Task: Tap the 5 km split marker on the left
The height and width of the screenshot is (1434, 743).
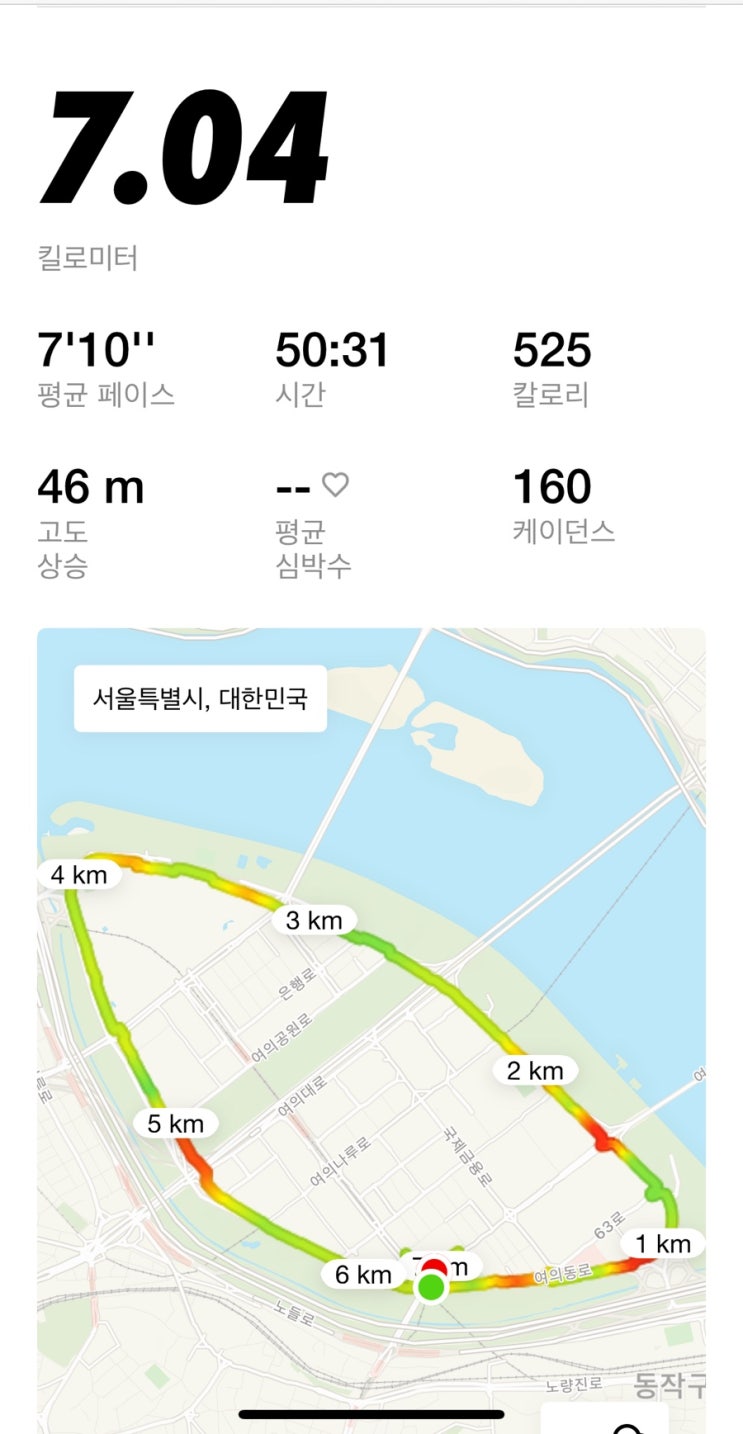Action: pos(176,1123)
